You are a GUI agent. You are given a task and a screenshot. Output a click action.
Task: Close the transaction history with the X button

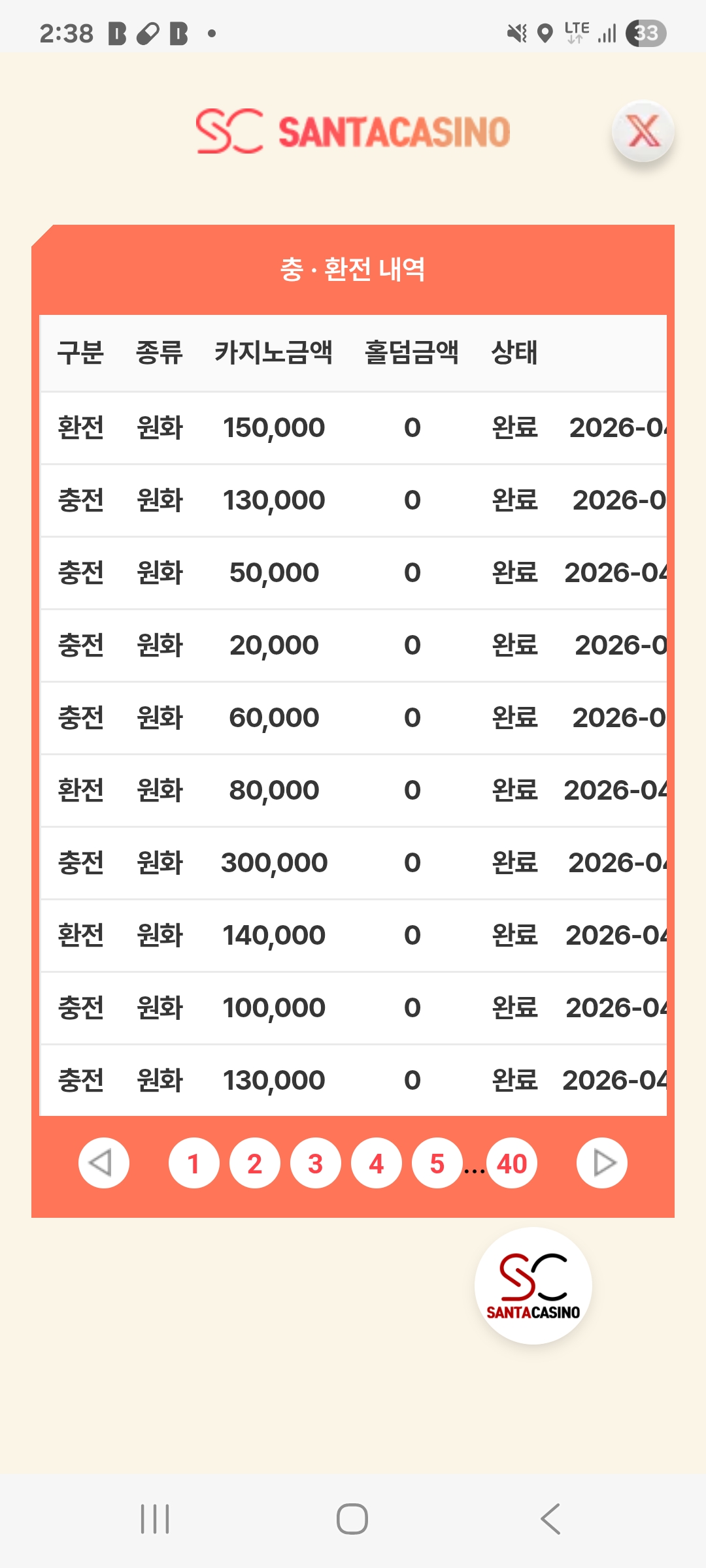pos(643,132)
